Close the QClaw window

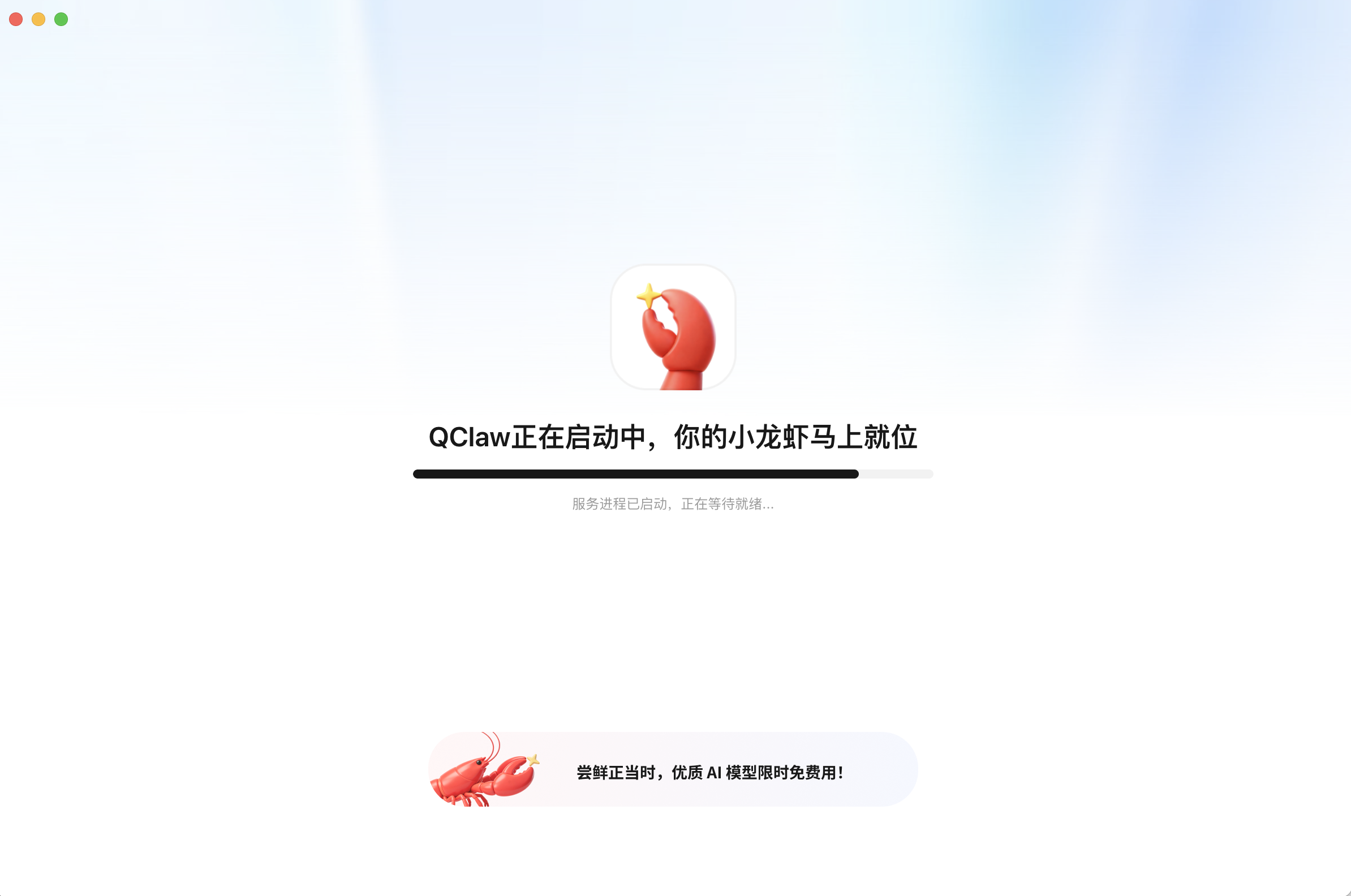[16, 19]
